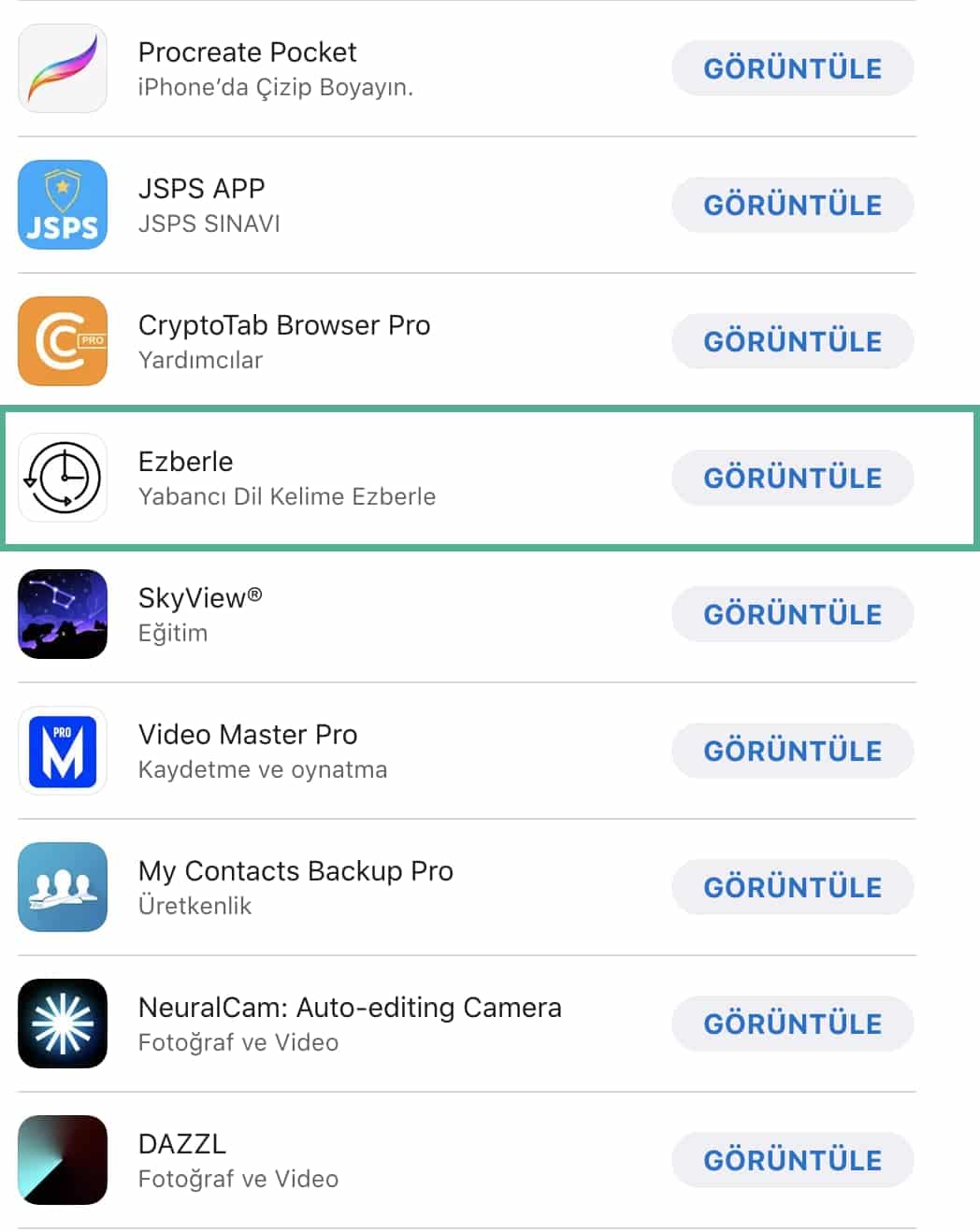
Task: View Video Master Pro with GÖRÜNTÜLE
Action: pyautogui.click(x=792, y=751)
